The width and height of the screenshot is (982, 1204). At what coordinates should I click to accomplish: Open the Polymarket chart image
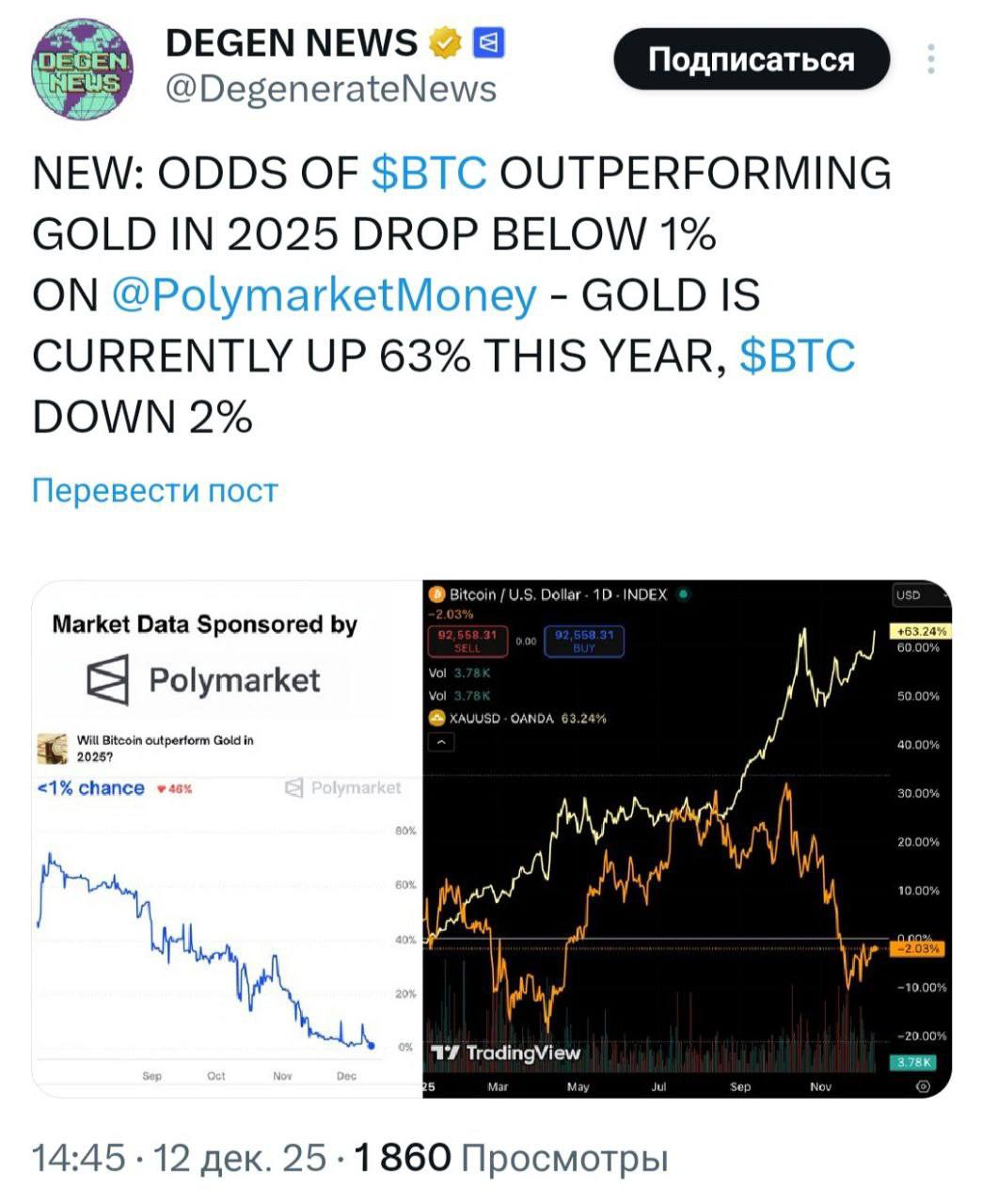click(227, 838)
